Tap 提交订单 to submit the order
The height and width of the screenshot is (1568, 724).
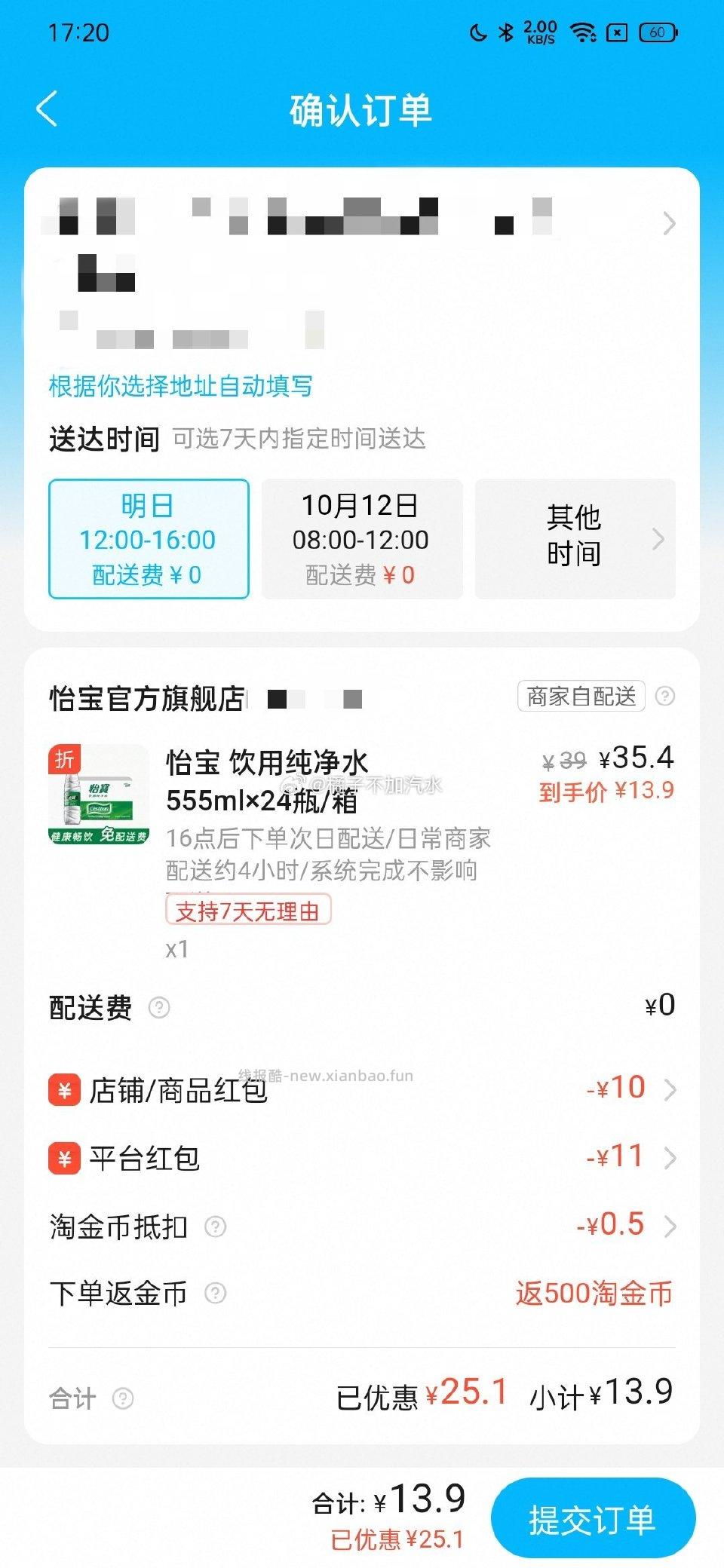(x=592, y=1517)
